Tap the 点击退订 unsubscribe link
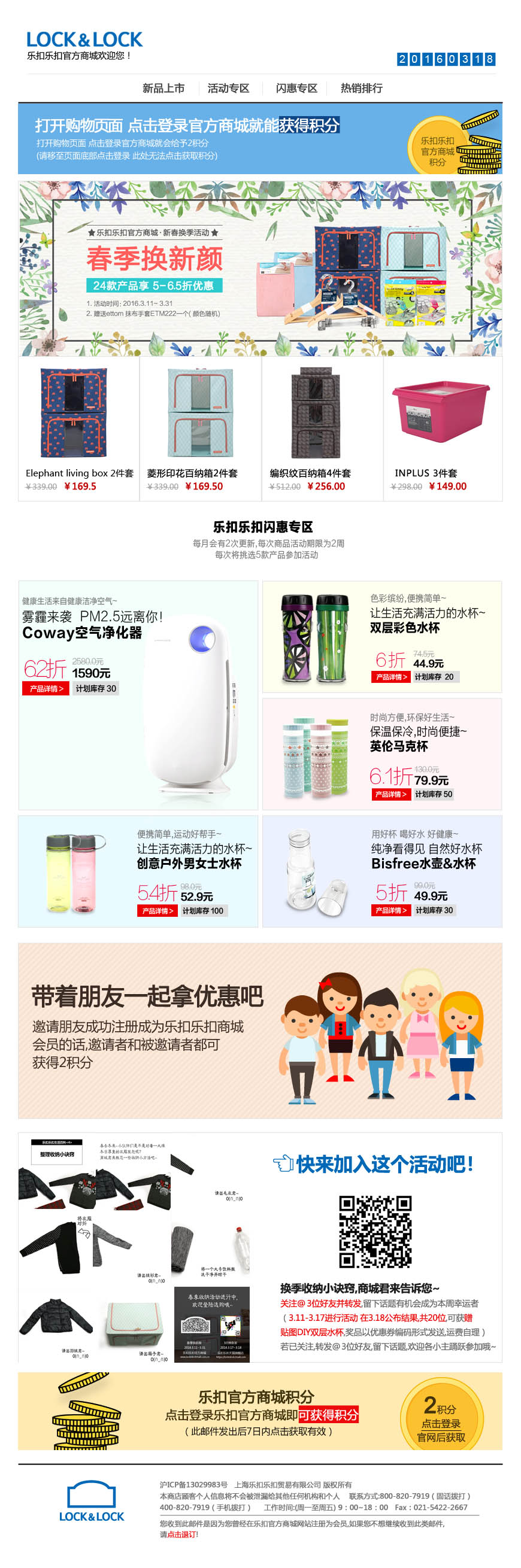This screenshot has height=1568, width=521. point(181,1534)
